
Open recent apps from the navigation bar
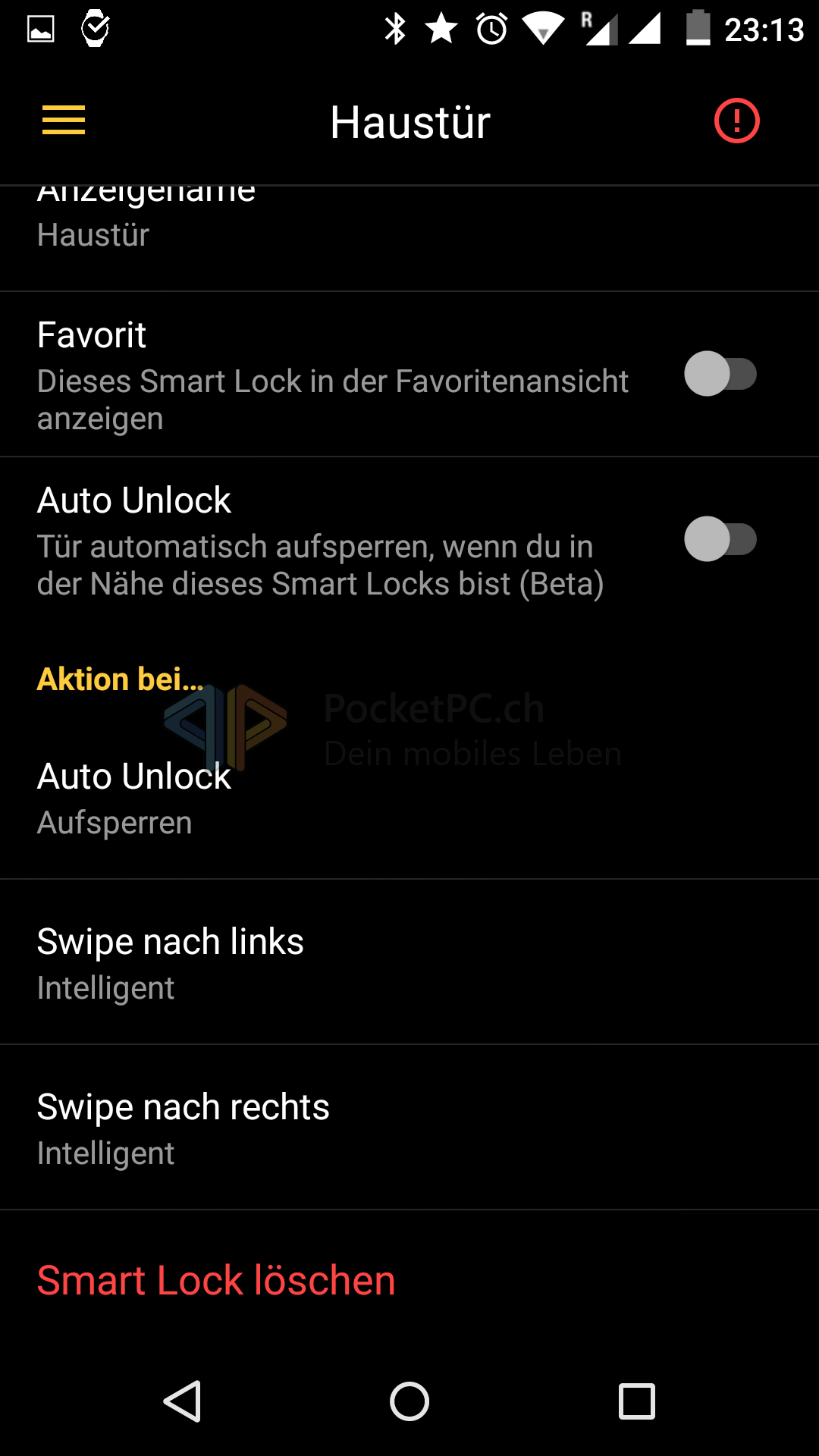[x=636, y=1401]
